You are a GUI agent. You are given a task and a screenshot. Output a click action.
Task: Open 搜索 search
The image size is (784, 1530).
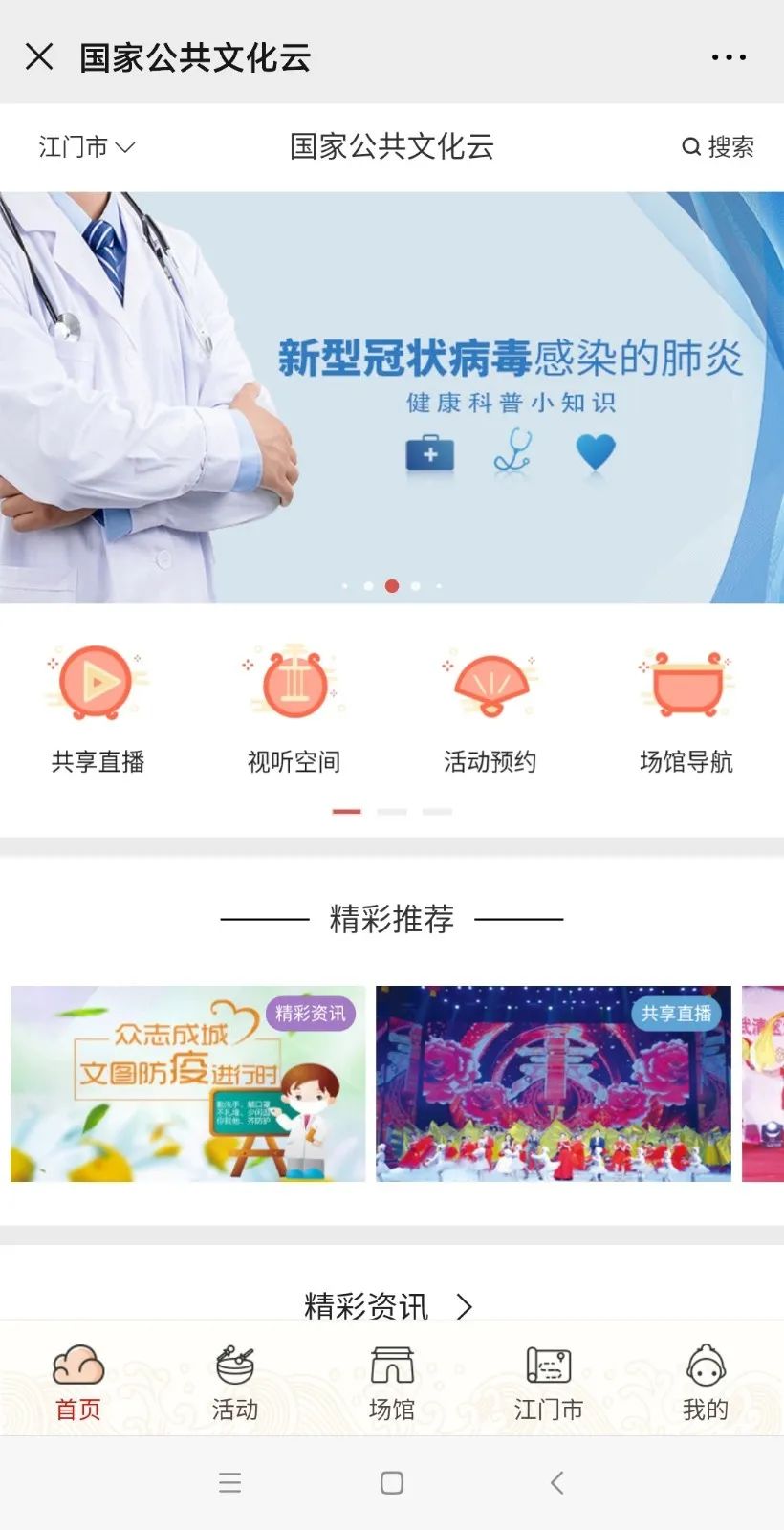[x=718, y=146]
